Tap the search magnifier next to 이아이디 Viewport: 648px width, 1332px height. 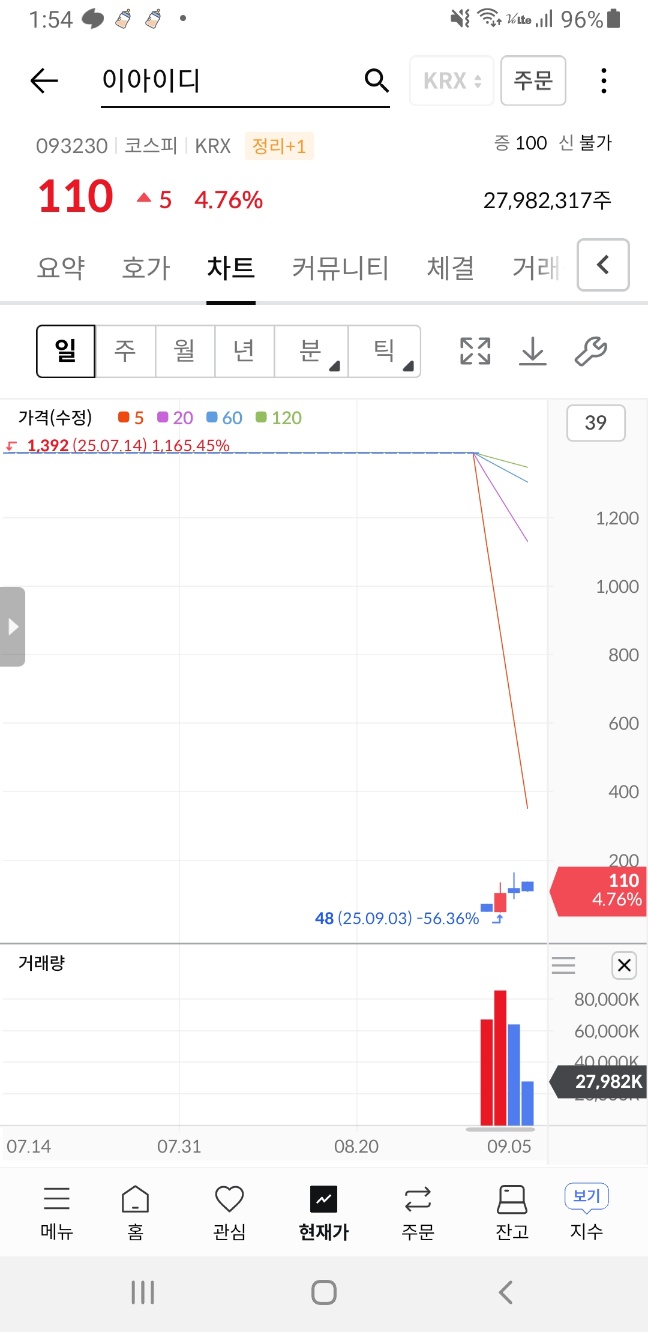[x=376, y=81]
